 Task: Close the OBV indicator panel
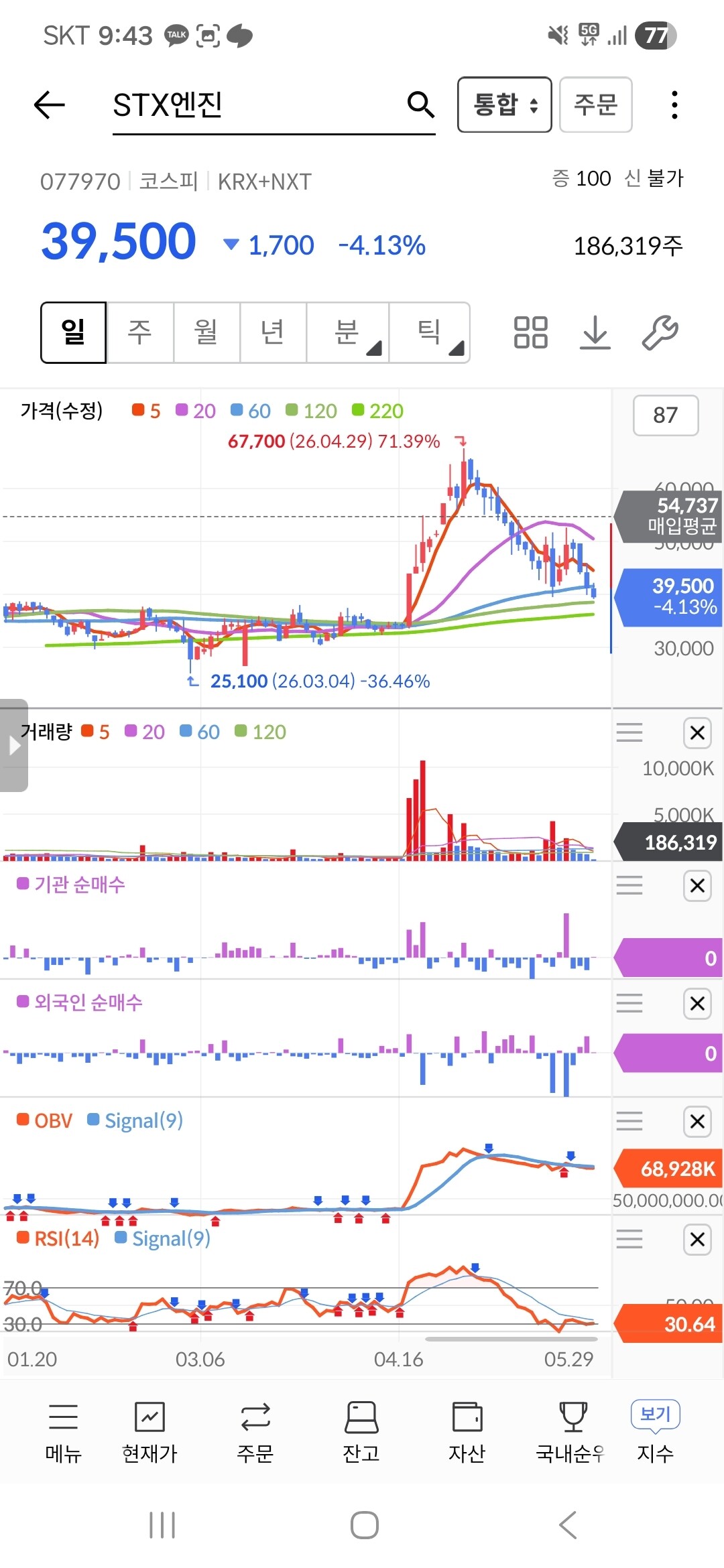(697, 1121)
